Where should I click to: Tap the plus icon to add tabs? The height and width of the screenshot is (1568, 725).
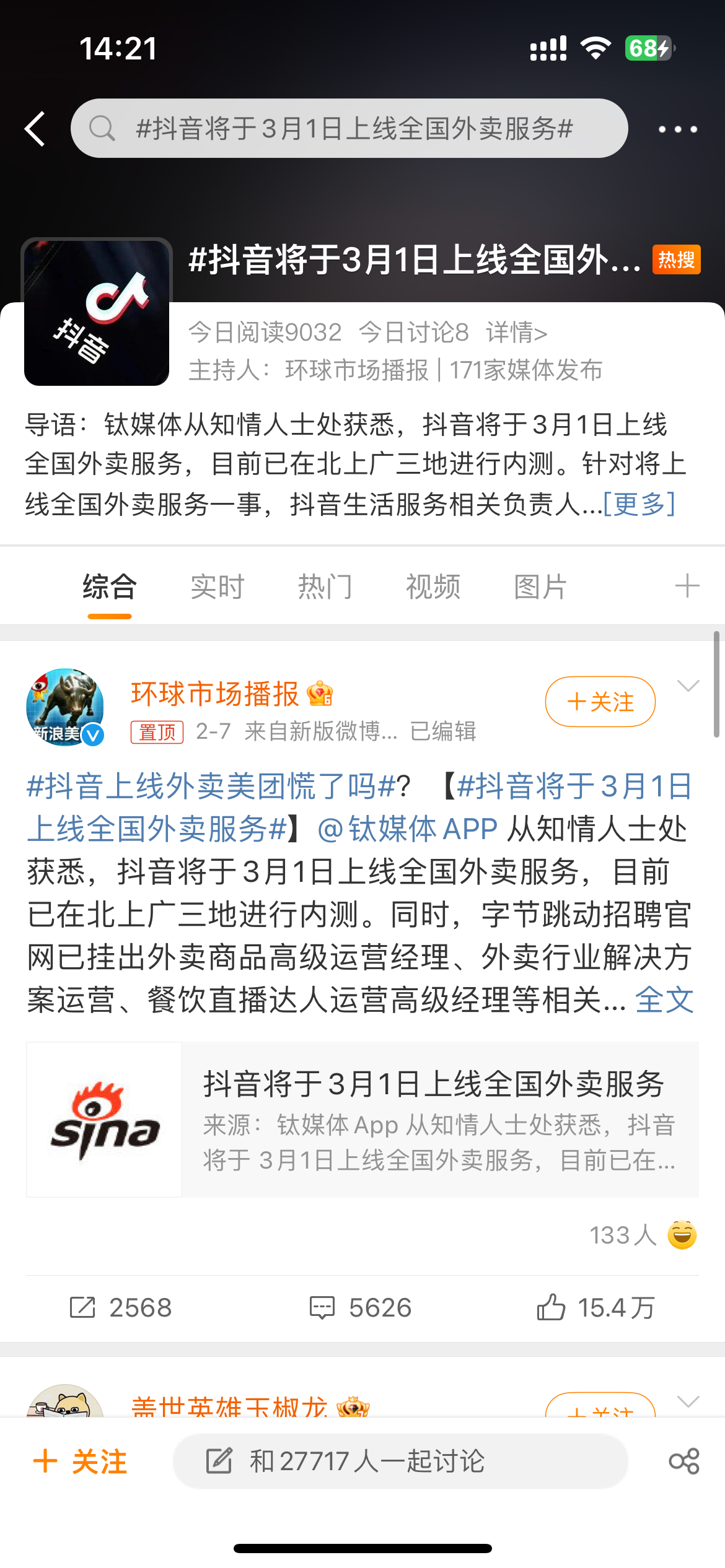click(687, 586)
